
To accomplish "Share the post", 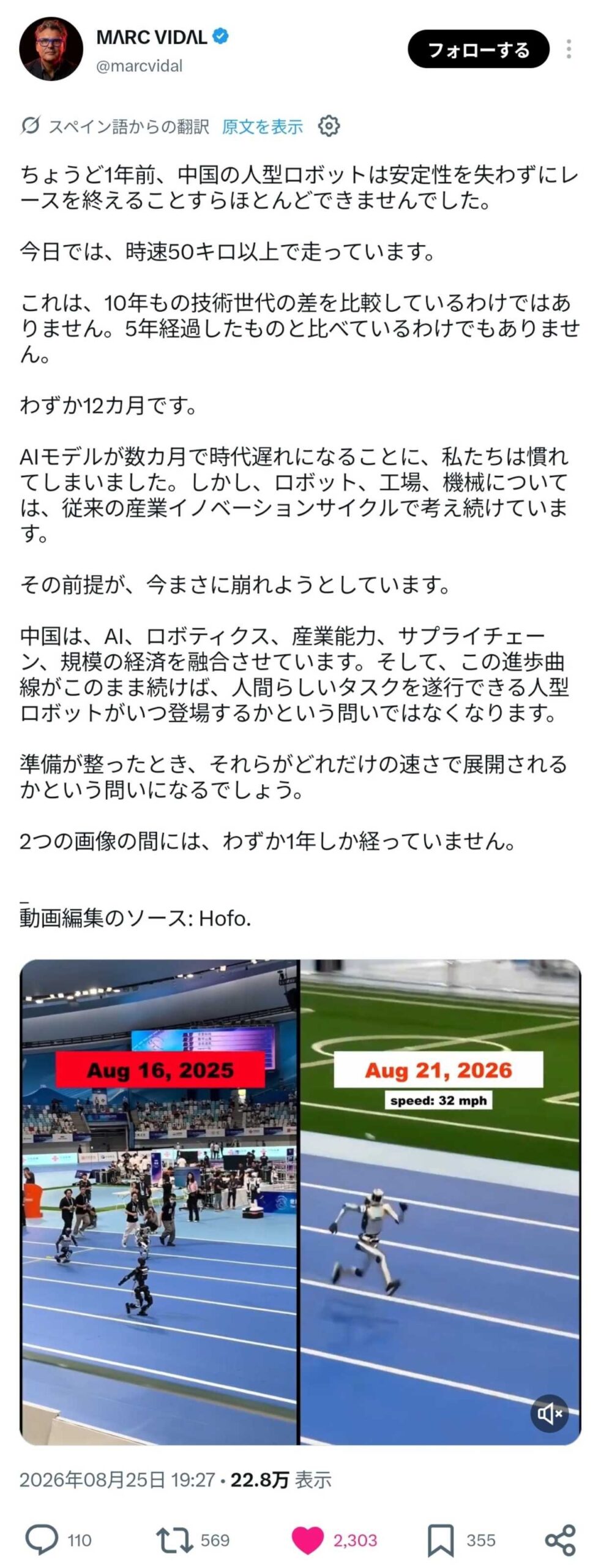I will point(560,1540).
